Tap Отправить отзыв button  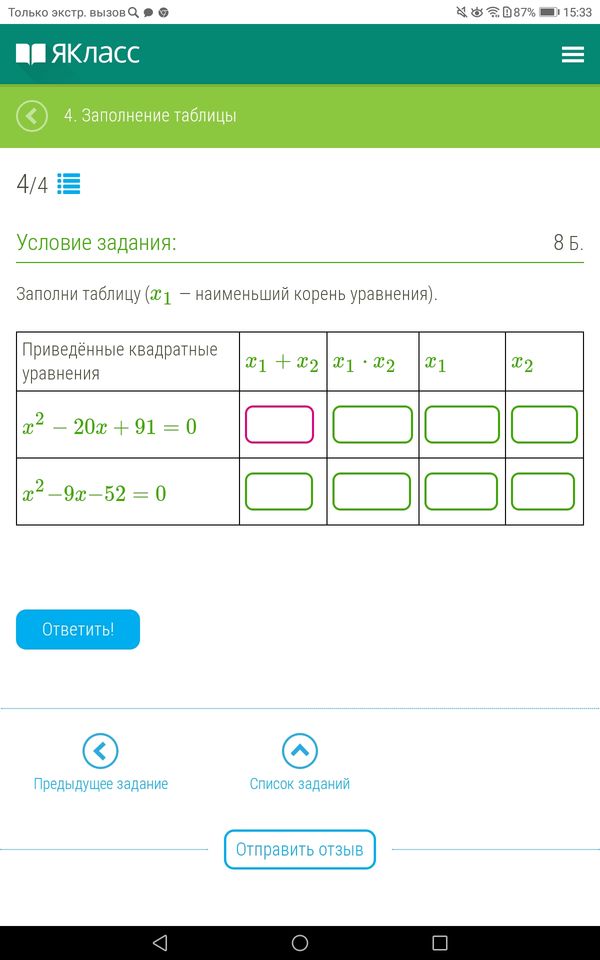tap(300, 850)
